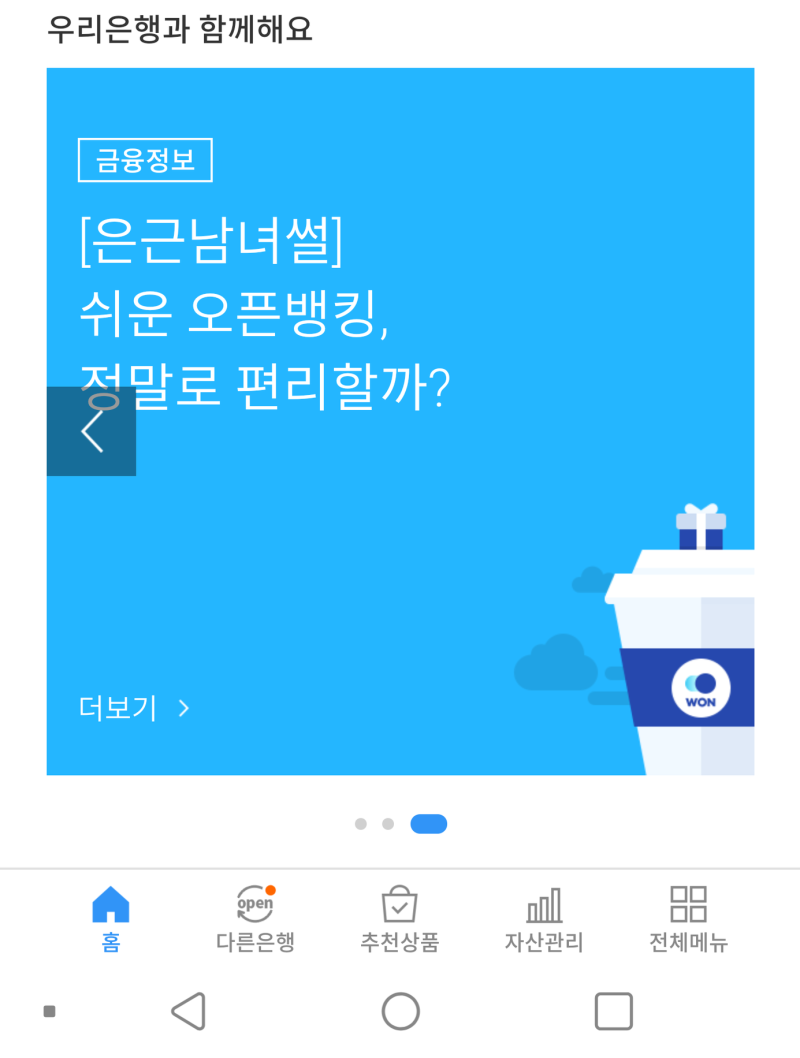Tap the chevron arrow next to 더보기

[x=185, y=707]
